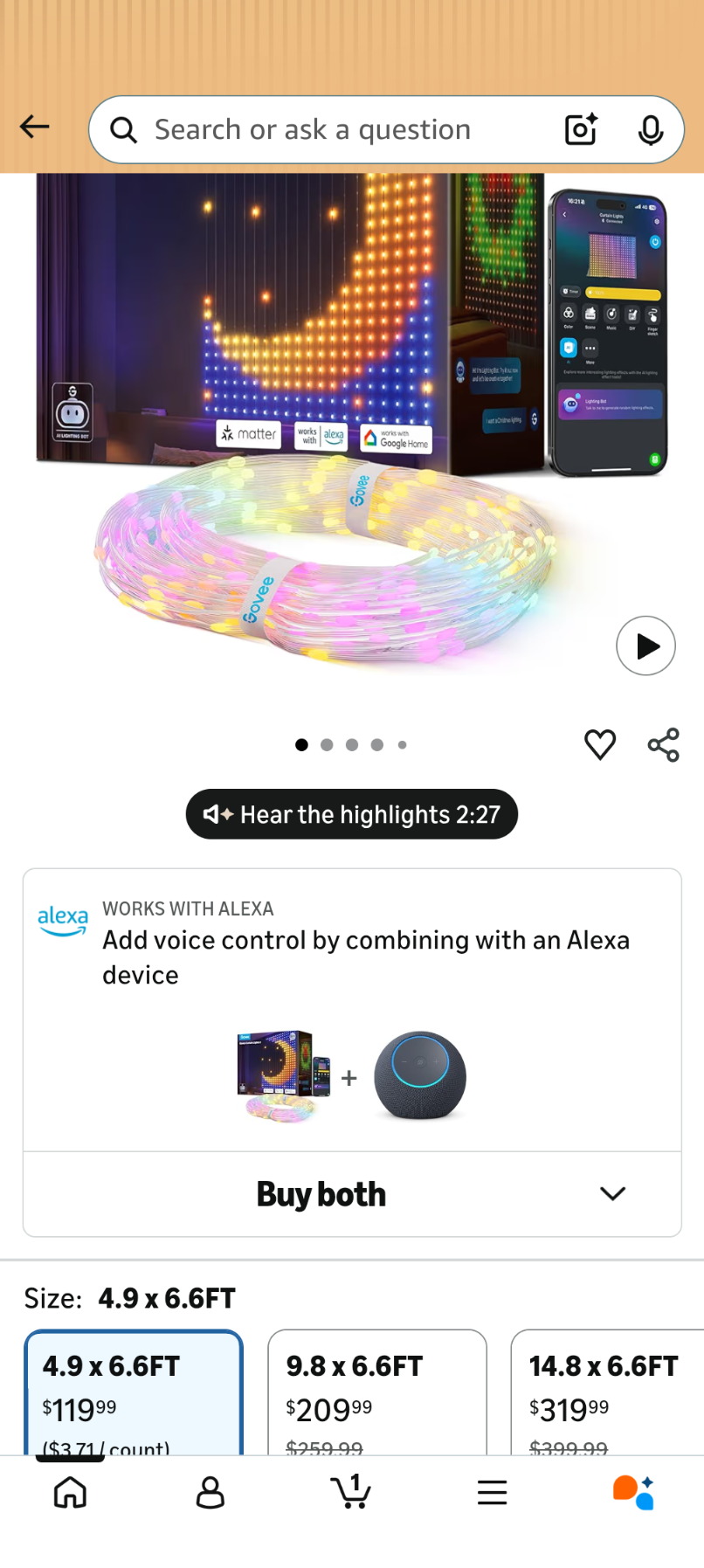Go to the Home tab
Viewport: 704px width, 1568px height.
[x=70, y=1493]
